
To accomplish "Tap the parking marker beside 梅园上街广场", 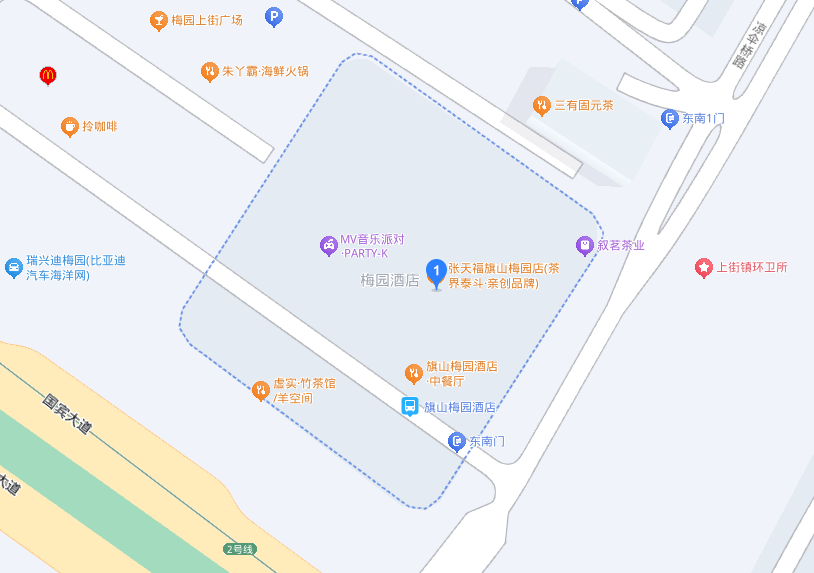I will [274, 16].
